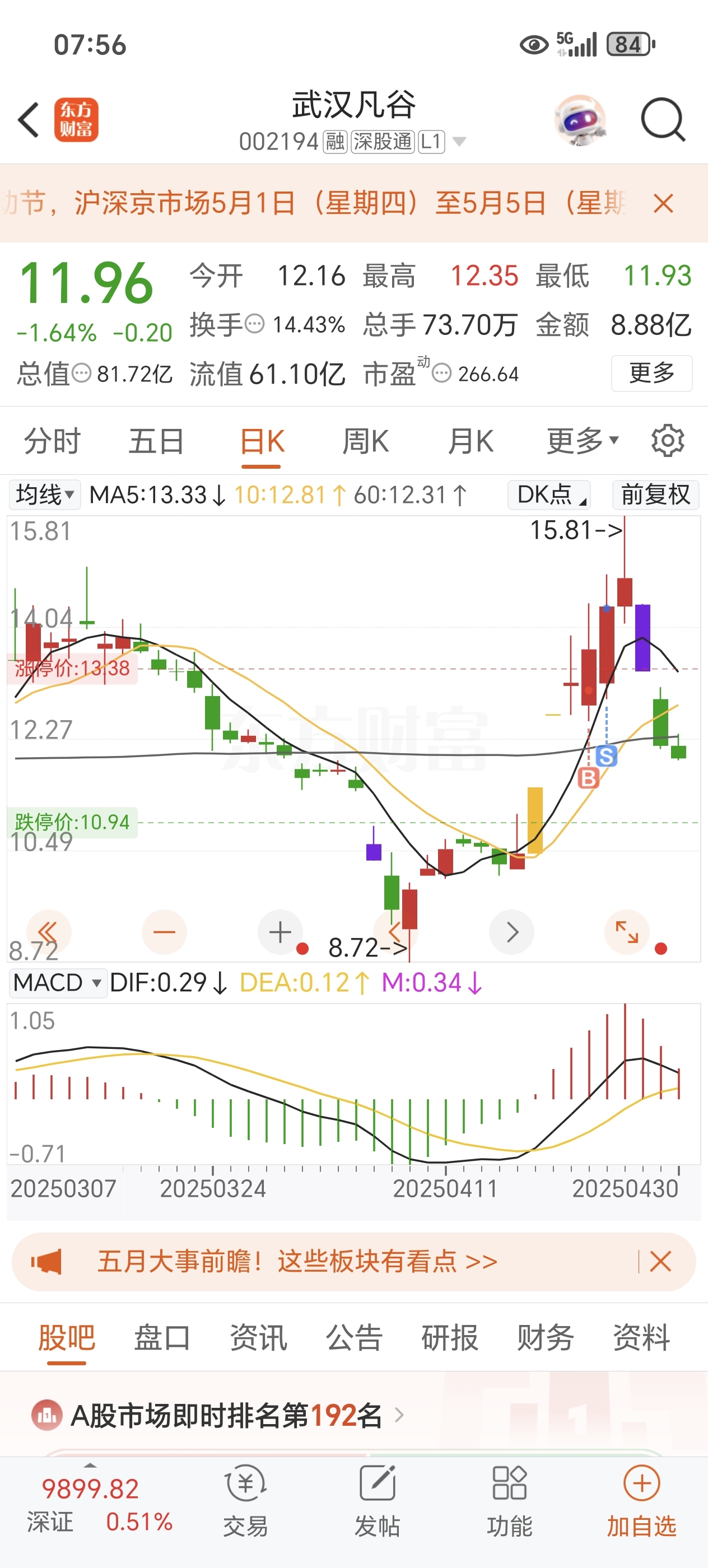This screenshot has width=708, height=1568.
Task: Select the 周K chart tab
Action: [x=365, y=441]
